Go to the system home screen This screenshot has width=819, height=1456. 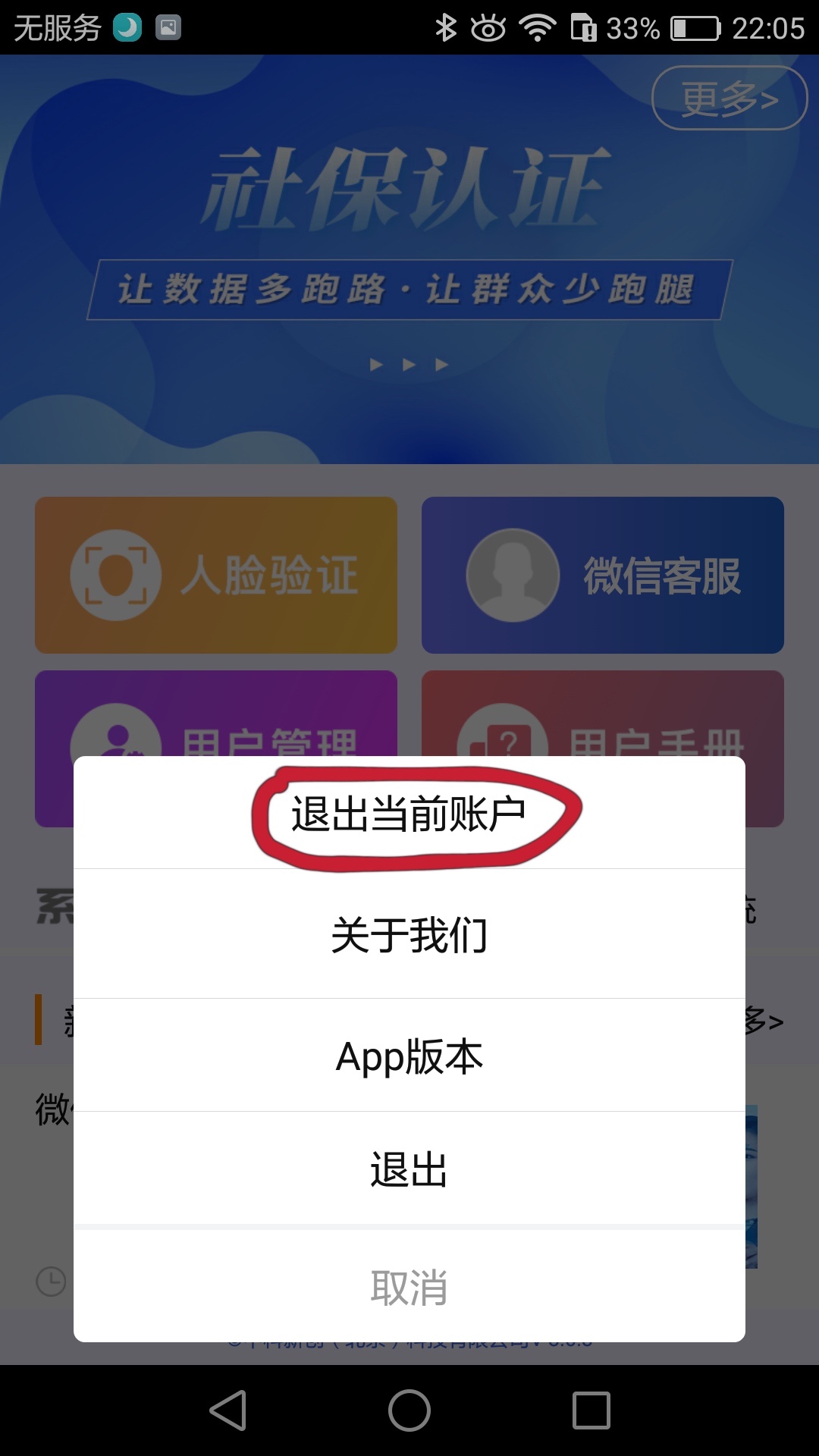point(409,1410)
